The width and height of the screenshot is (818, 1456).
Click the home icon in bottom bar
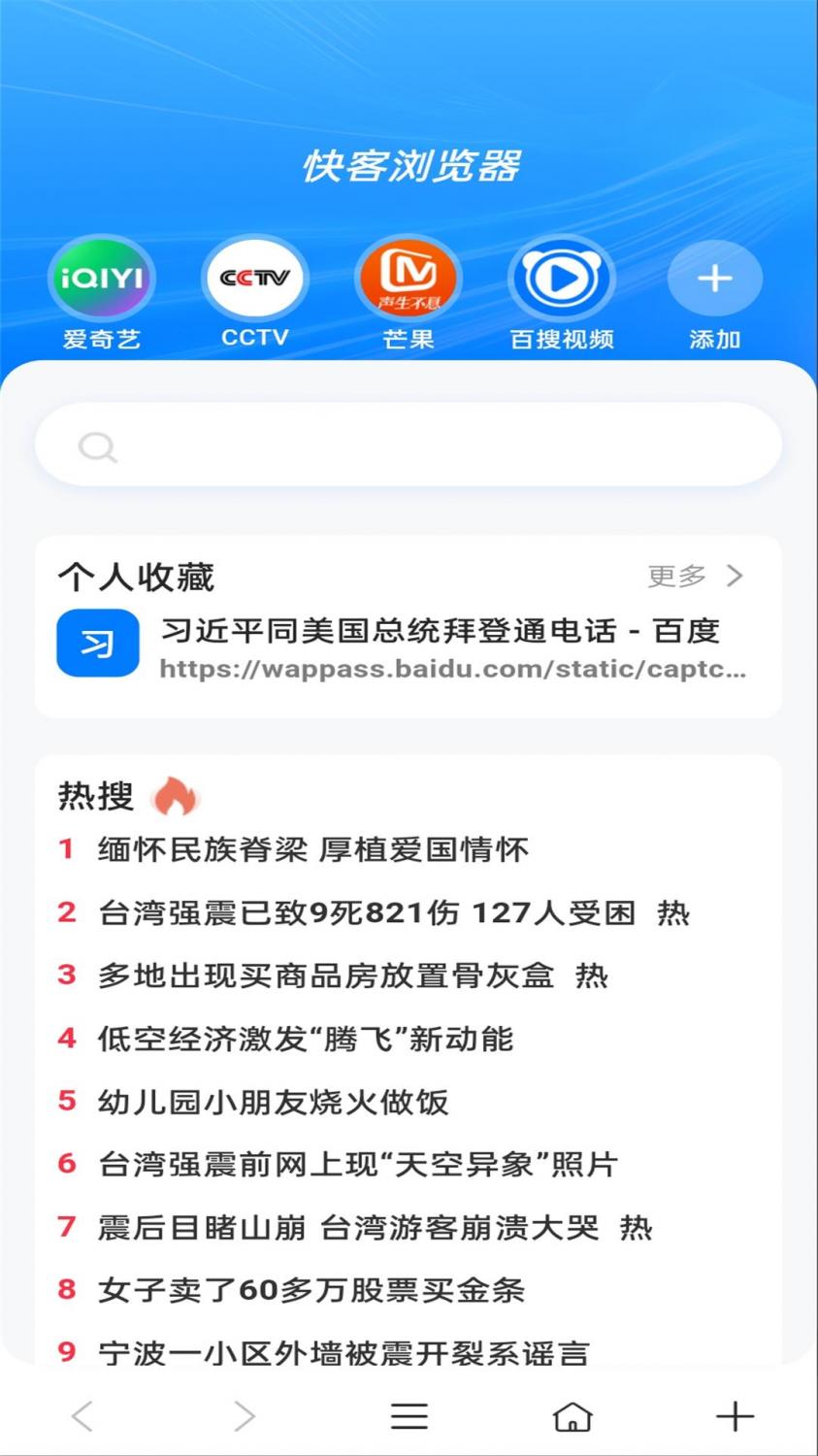coord(573,1417)
